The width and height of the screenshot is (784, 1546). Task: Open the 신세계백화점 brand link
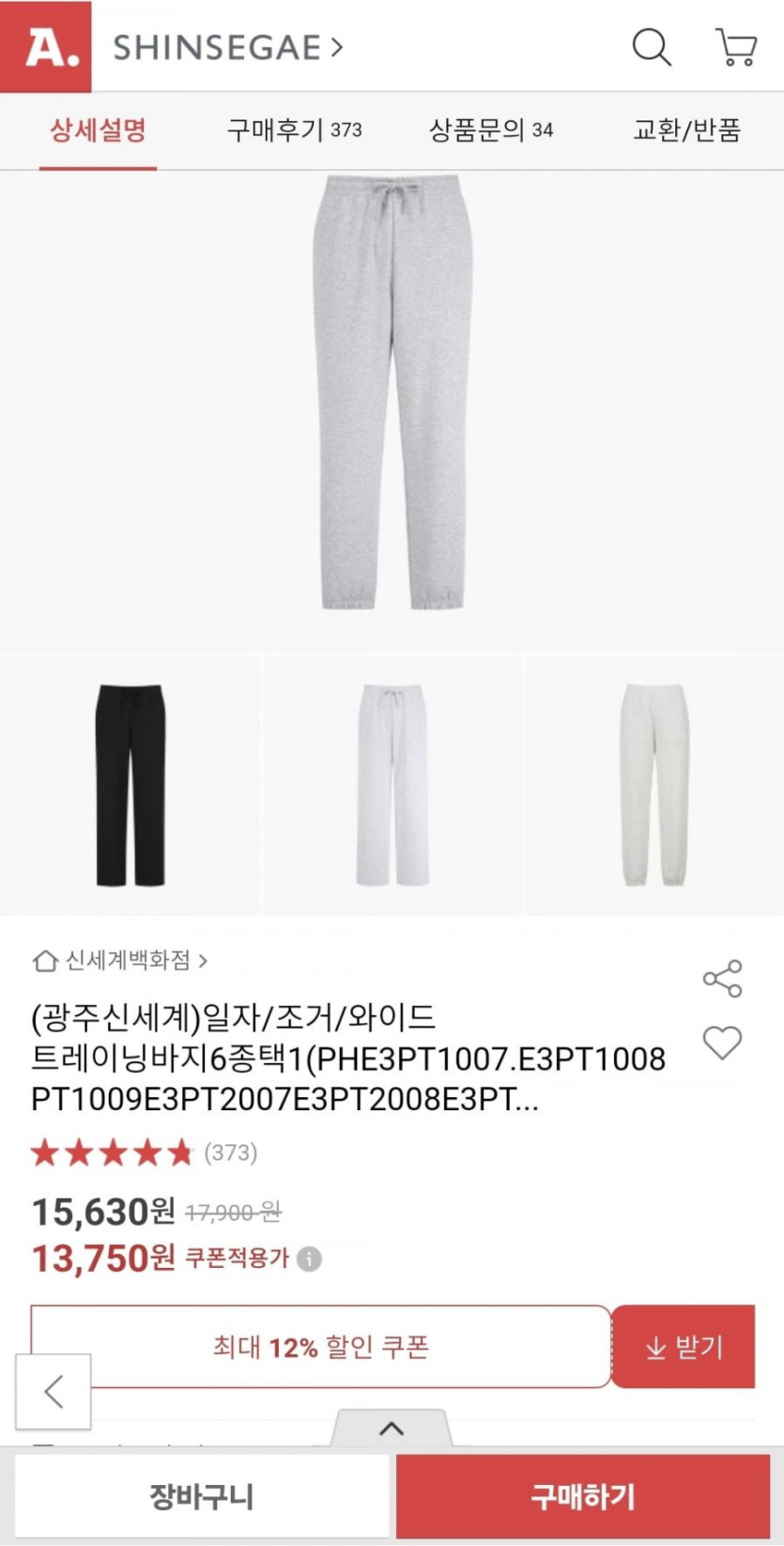point(120,960)
